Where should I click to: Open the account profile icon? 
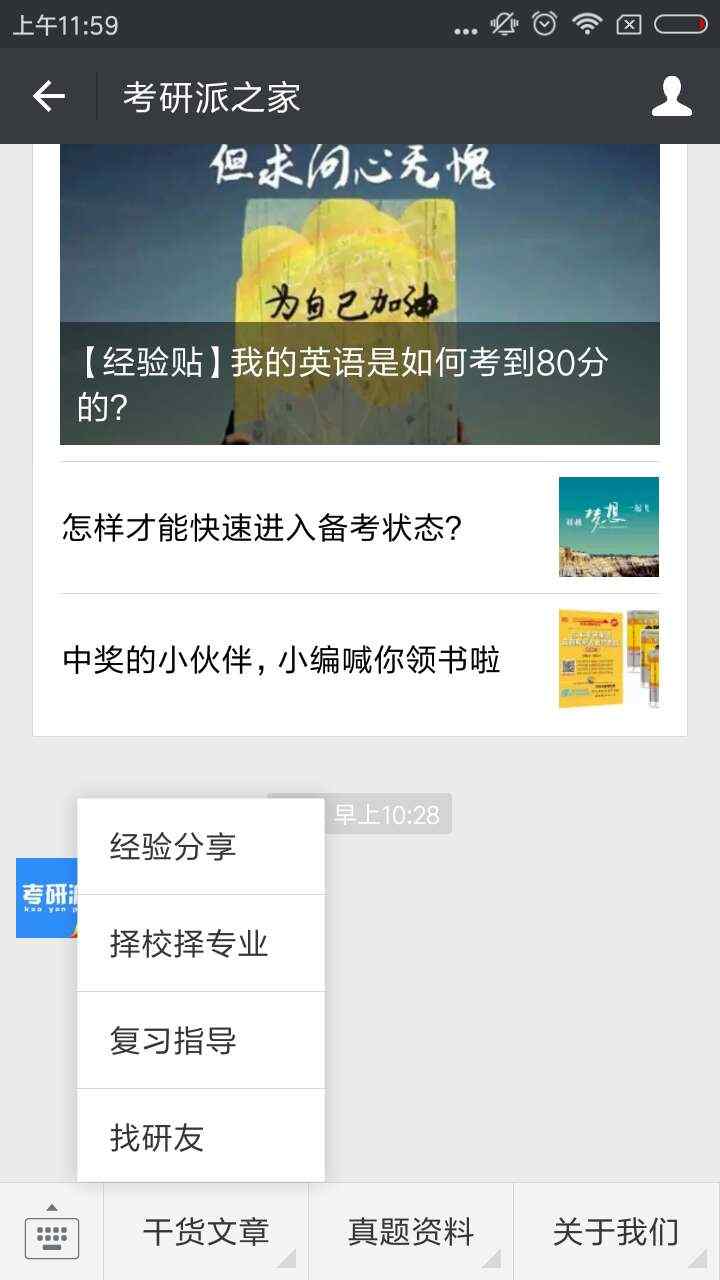point(671,96)
